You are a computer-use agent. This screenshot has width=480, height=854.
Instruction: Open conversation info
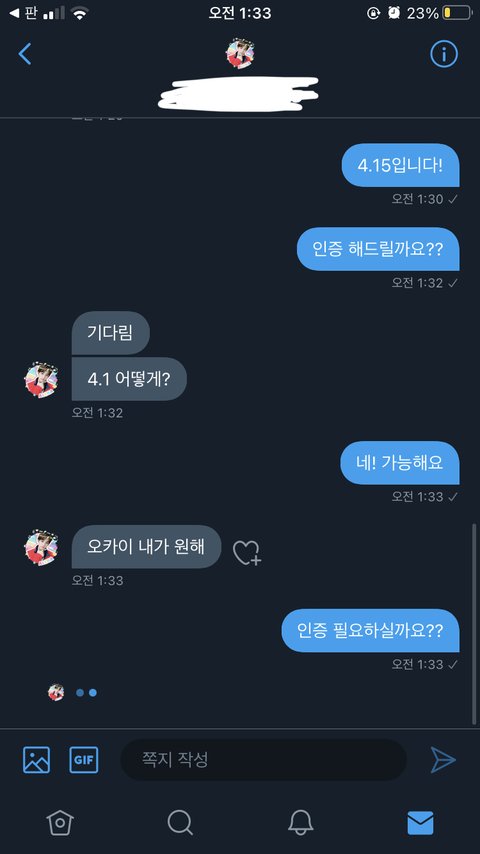pyautogui.click(x=443, y=54)
